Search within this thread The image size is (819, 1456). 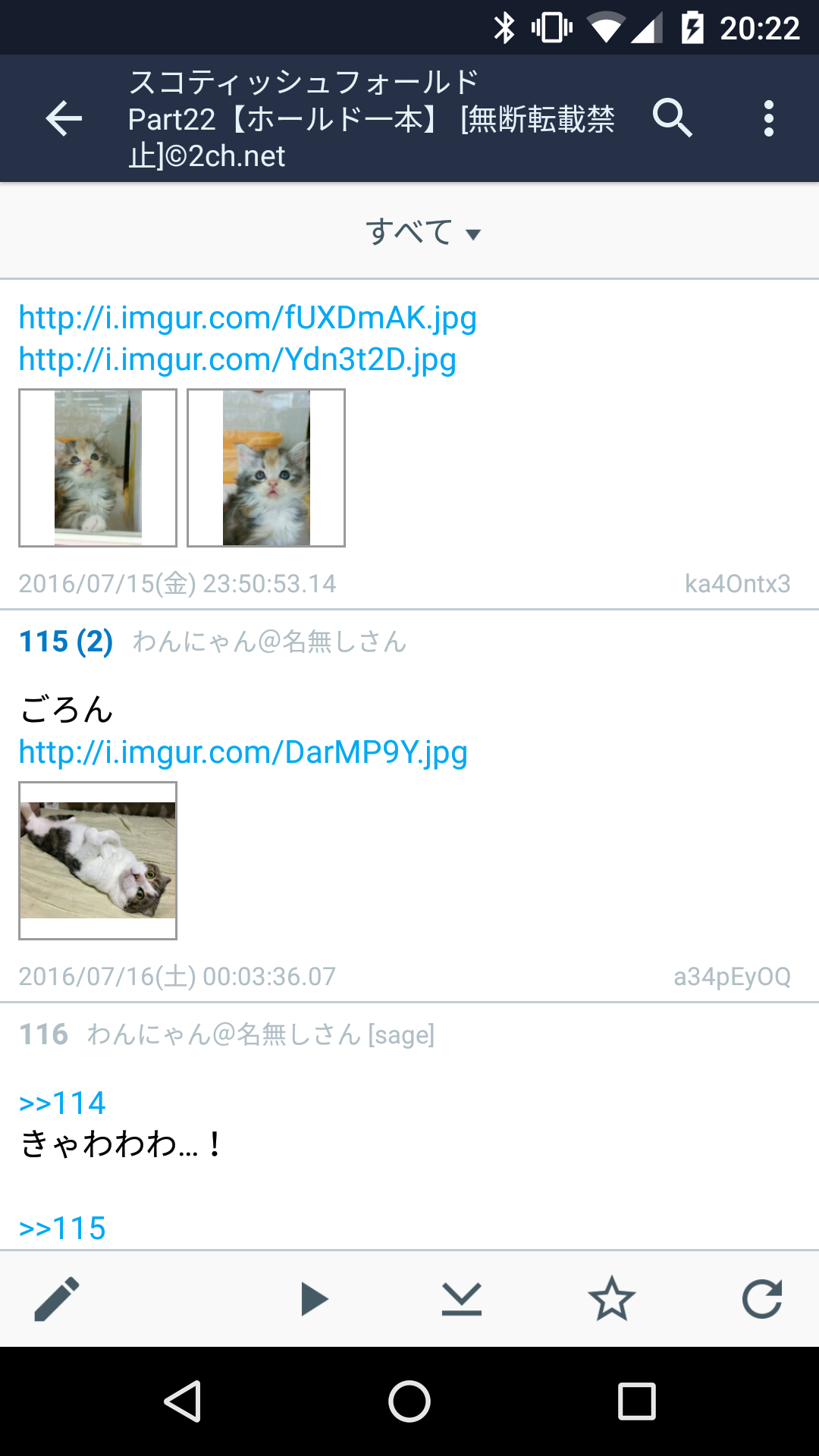pyautogui.click(x=672, y=118)
